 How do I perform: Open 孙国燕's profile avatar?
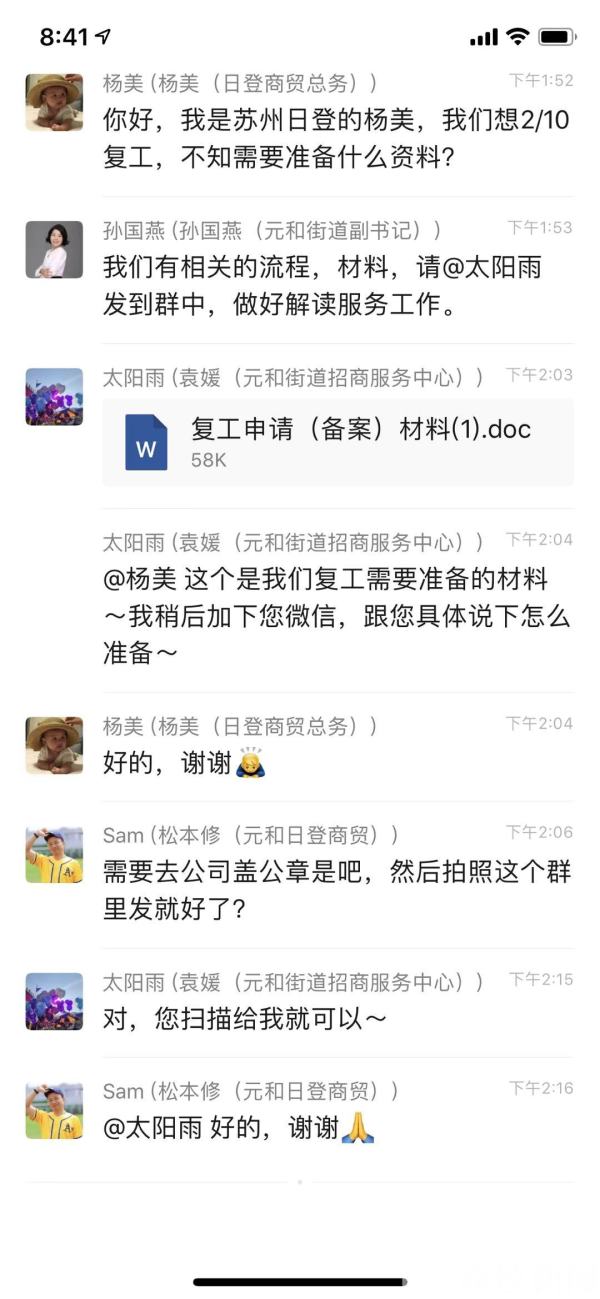[x=54, y=250]
